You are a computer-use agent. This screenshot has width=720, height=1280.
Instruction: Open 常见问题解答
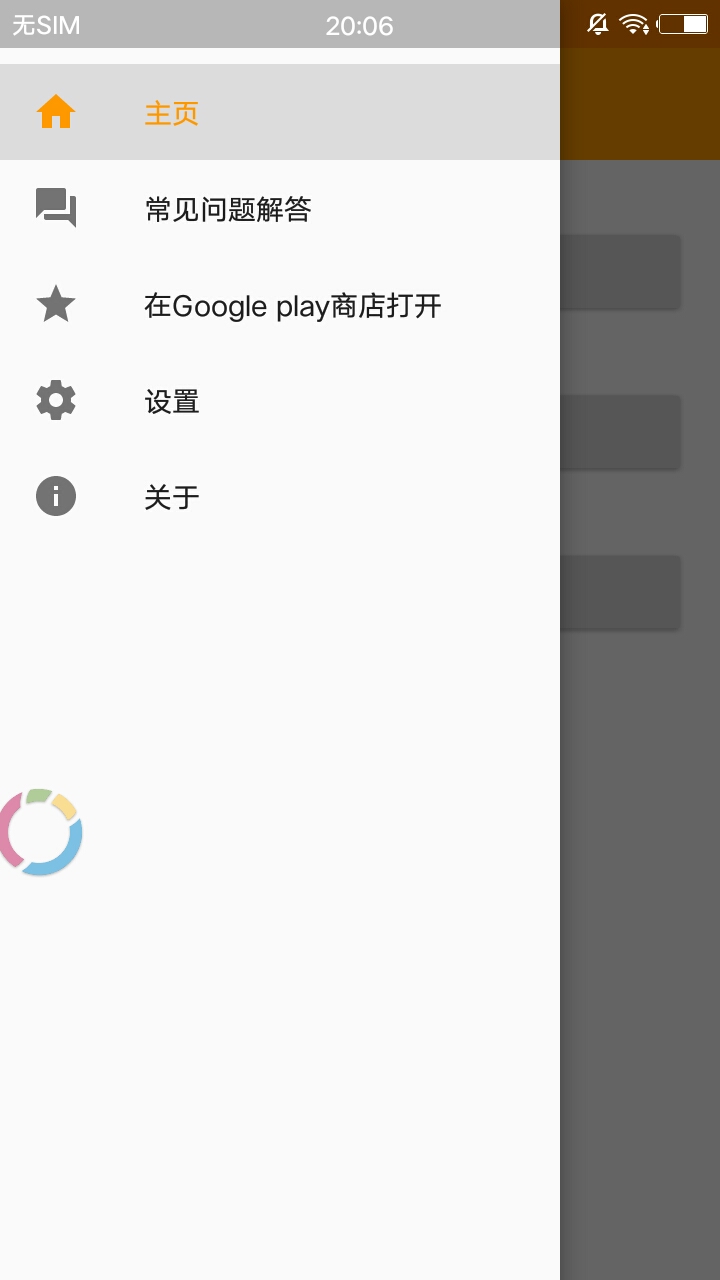click(280, 208)
